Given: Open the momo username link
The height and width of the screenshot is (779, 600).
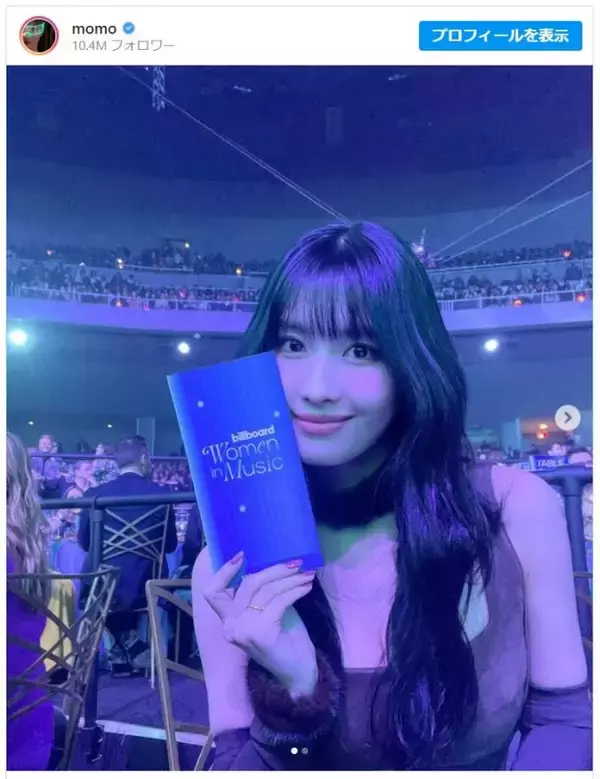Looking at the screenshot, I should point(89,28).
